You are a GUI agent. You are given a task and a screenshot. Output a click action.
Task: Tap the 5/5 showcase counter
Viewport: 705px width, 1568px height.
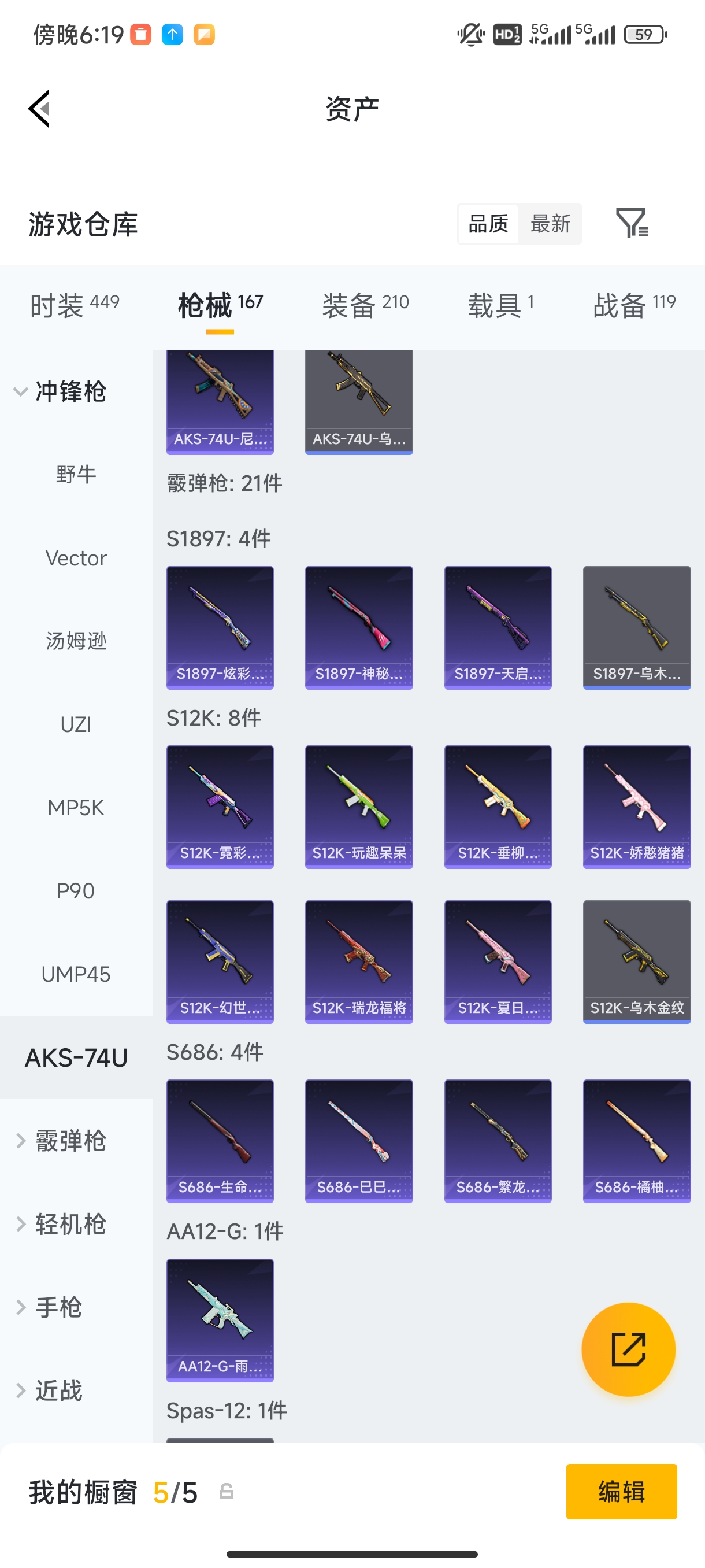pos(175,1491)
